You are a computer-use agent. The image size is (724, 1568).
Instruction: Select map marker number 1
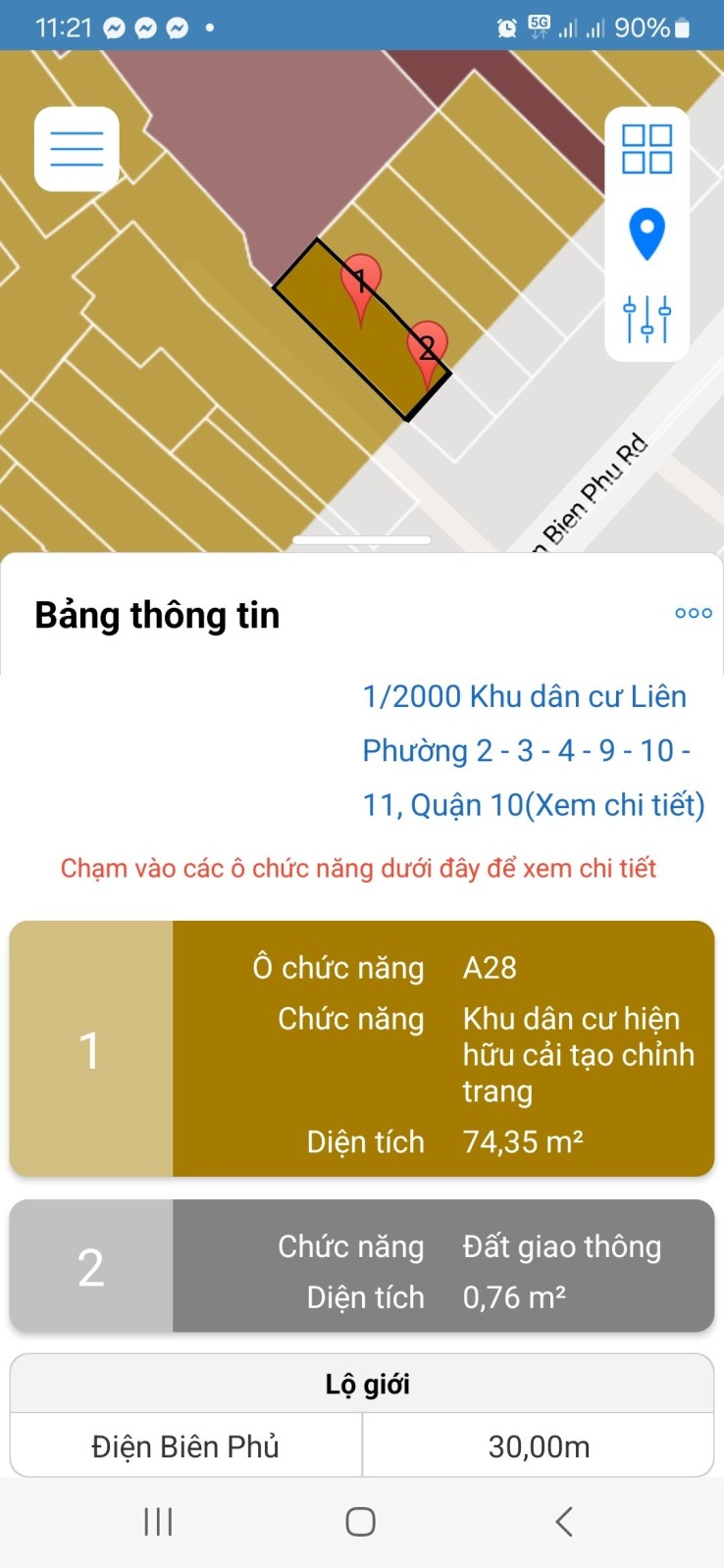tap(360, 285)
